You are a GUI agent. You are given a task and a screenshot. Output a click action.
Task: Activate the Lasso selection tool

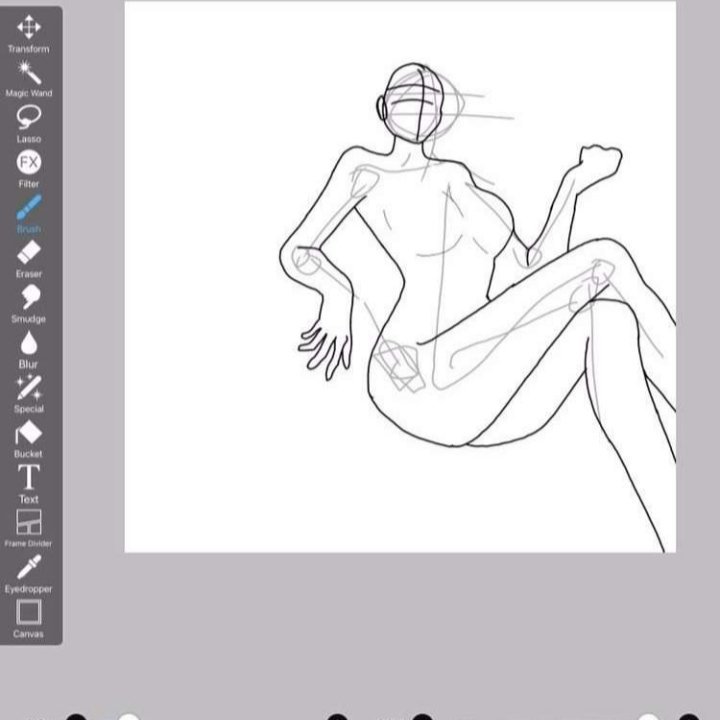point(29,118)
